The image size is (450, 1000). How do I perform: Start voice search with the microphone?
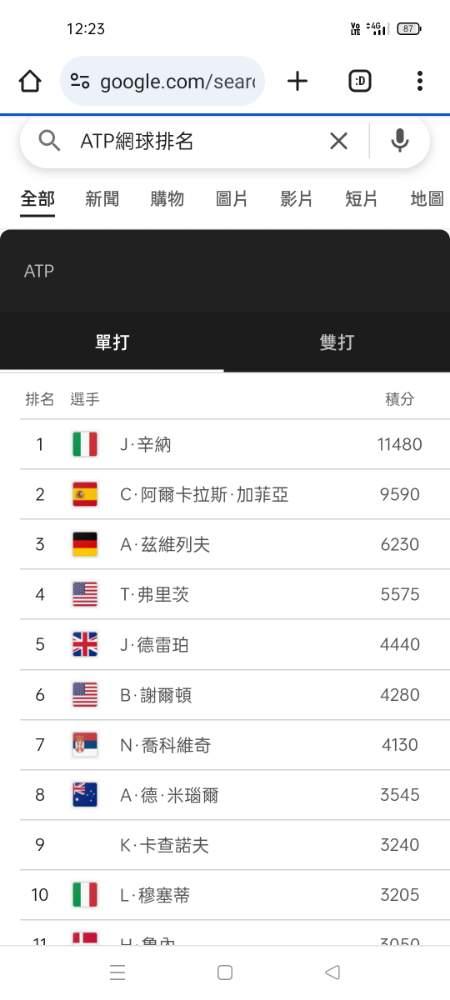coord(400,140)
